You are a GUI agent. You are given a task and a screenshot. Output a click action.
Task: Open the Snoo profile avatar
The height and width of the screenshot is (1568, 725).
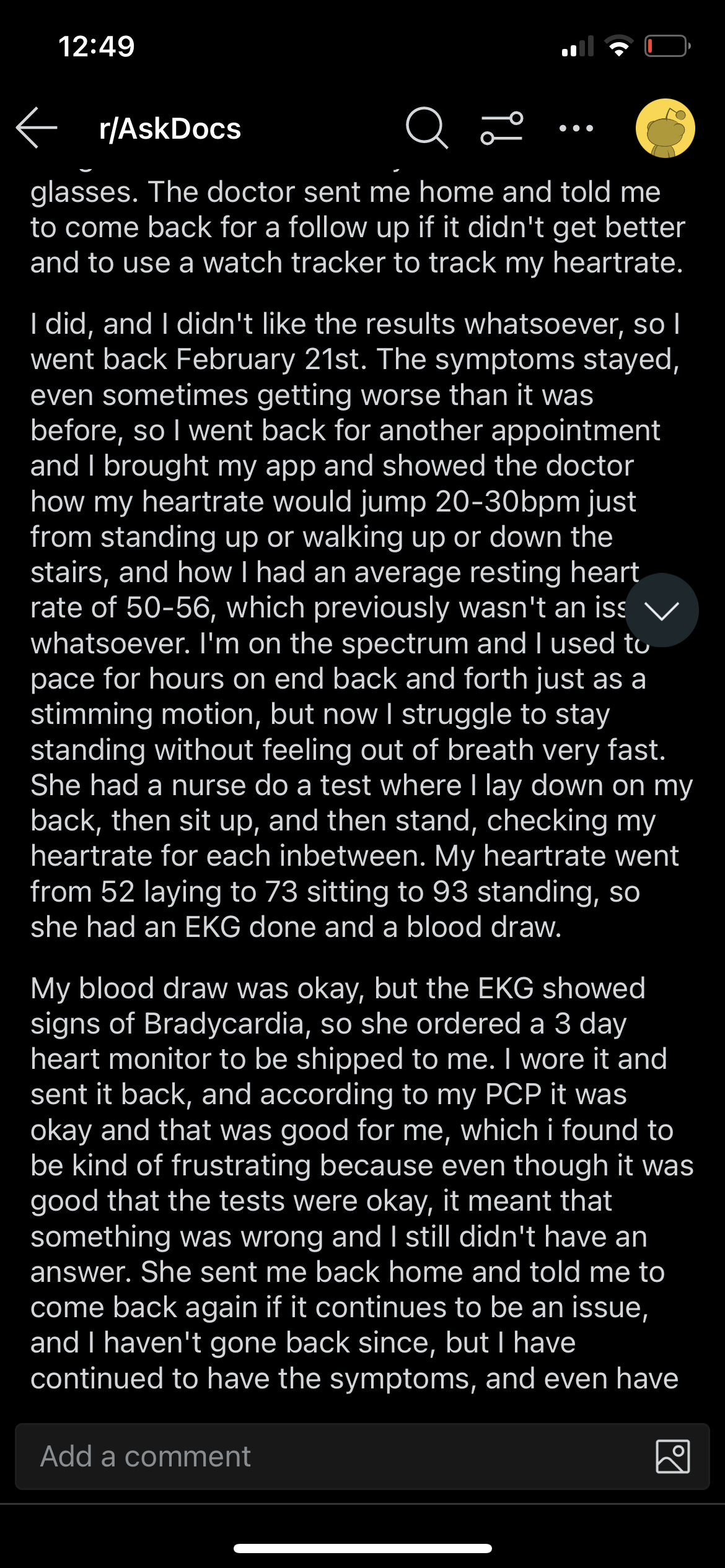[x=665, y=128]
